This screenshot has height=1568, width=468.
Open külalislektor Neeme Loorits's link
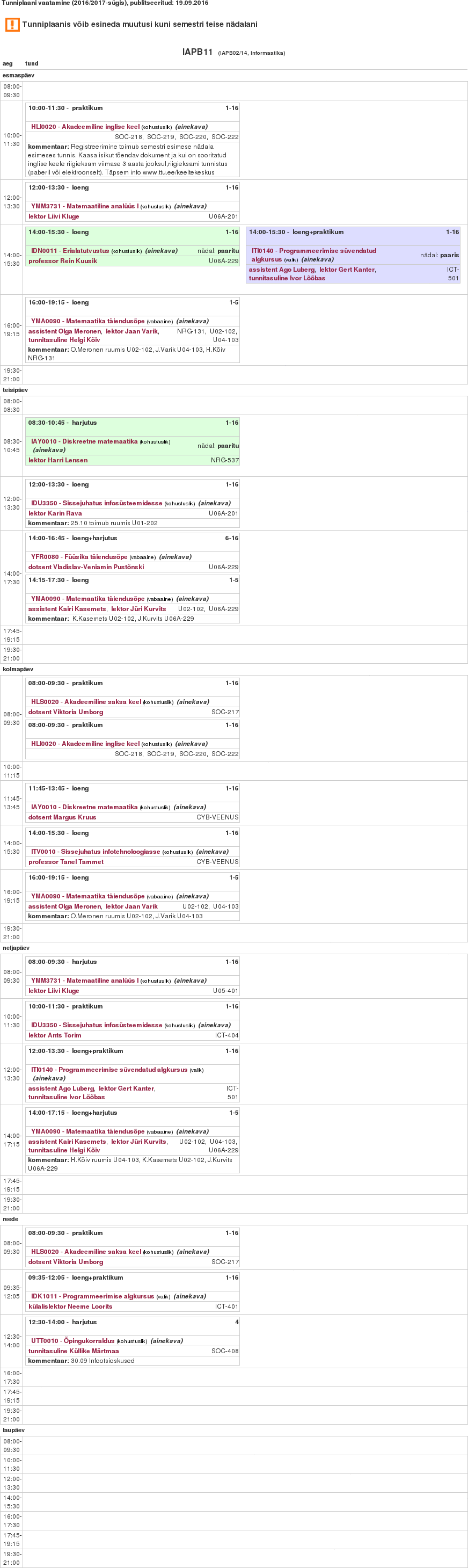pyautogui.click(x=70, y=1306)
